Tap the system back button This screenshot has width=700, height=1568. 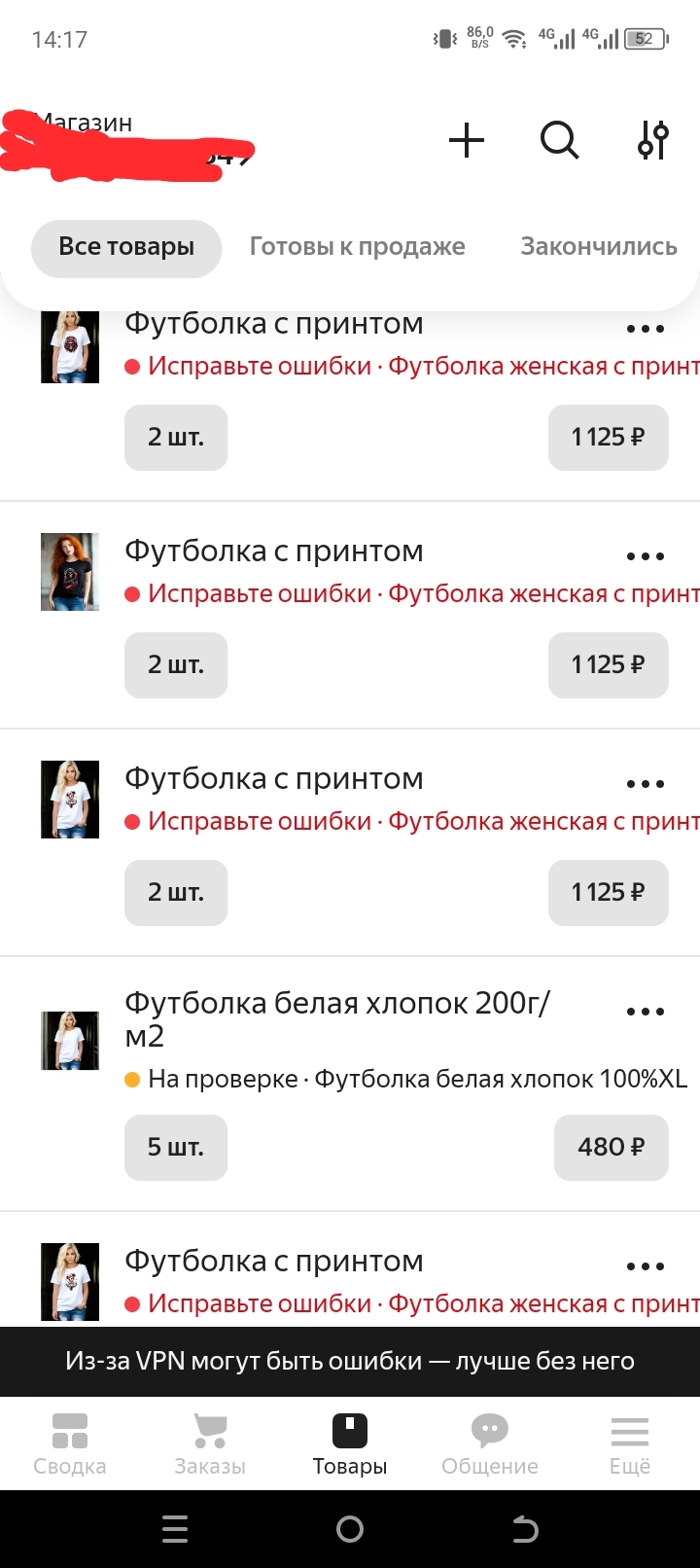pyautogui.click(x=525, y=1530)
